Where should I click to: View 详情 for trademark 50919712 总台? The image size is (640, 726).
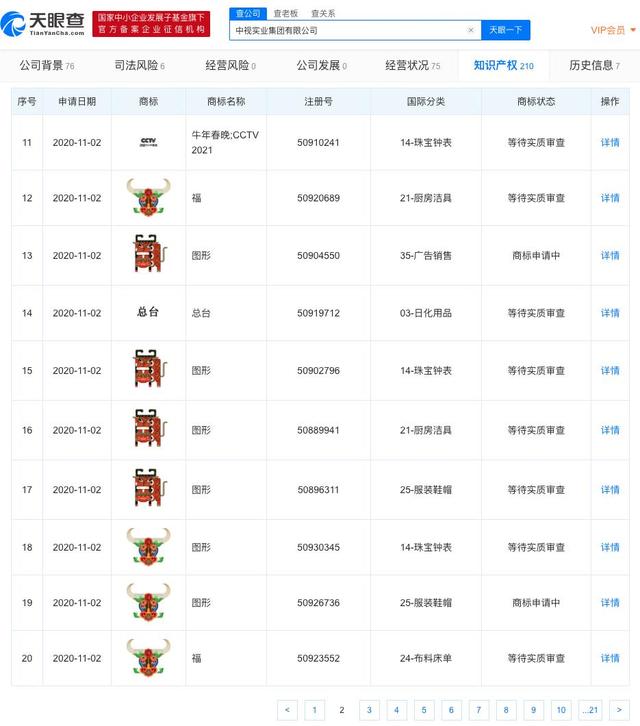click(610, 314)
